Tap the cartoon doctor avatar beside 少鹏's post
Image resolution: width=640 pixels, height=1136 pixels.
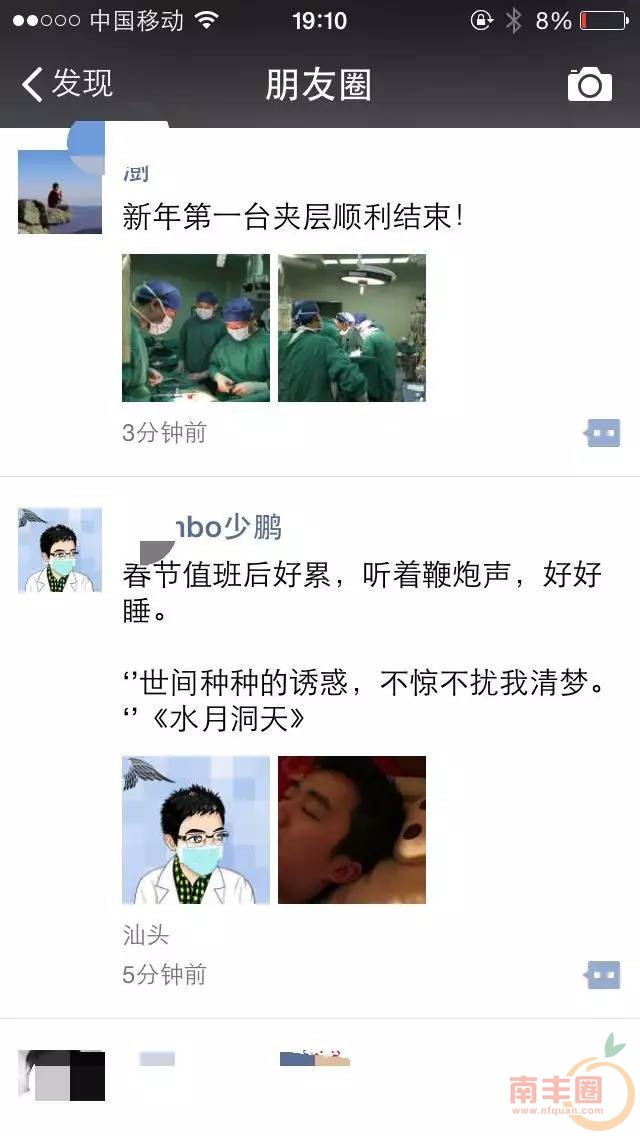60,550
